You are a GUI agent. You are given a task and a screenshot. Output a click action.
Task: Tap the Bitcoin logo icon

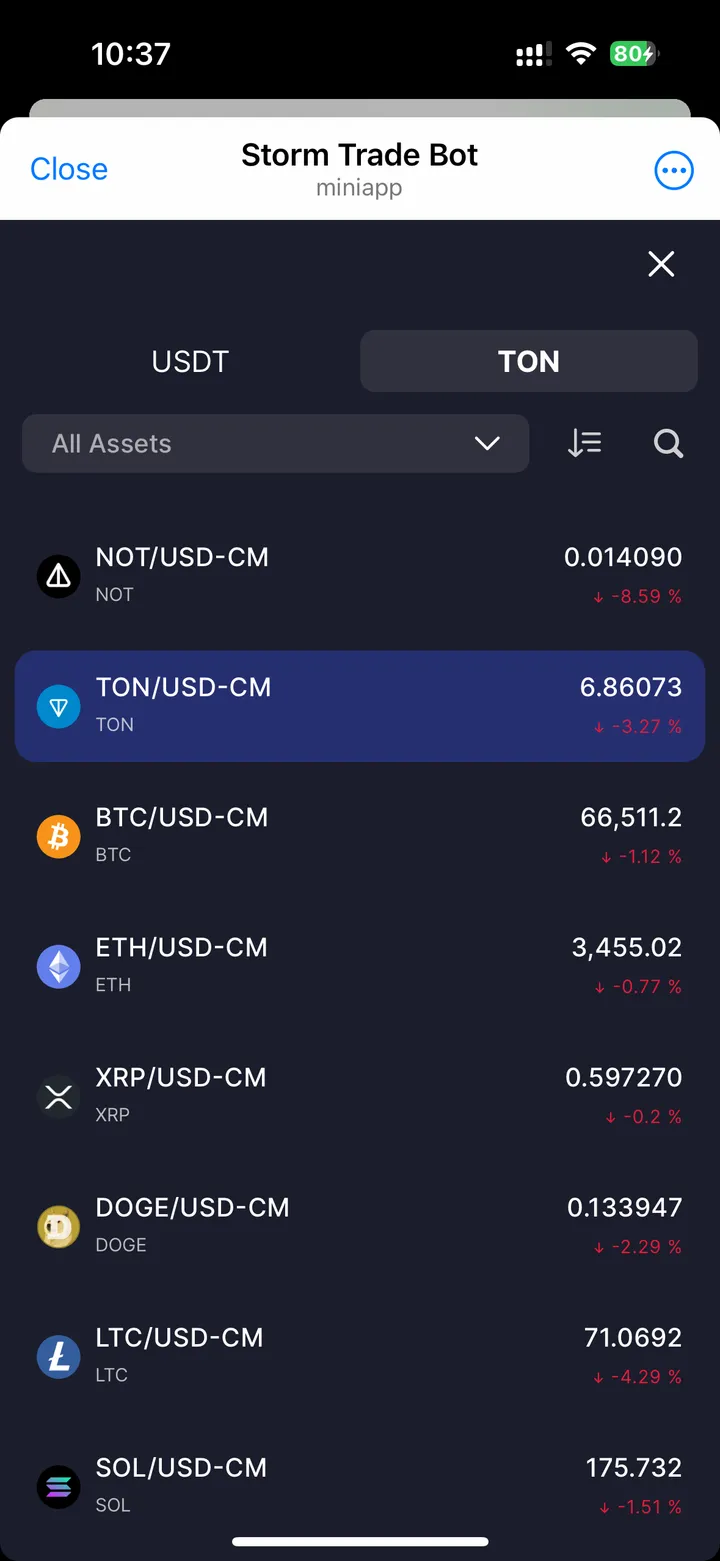(x=58, y=836)
